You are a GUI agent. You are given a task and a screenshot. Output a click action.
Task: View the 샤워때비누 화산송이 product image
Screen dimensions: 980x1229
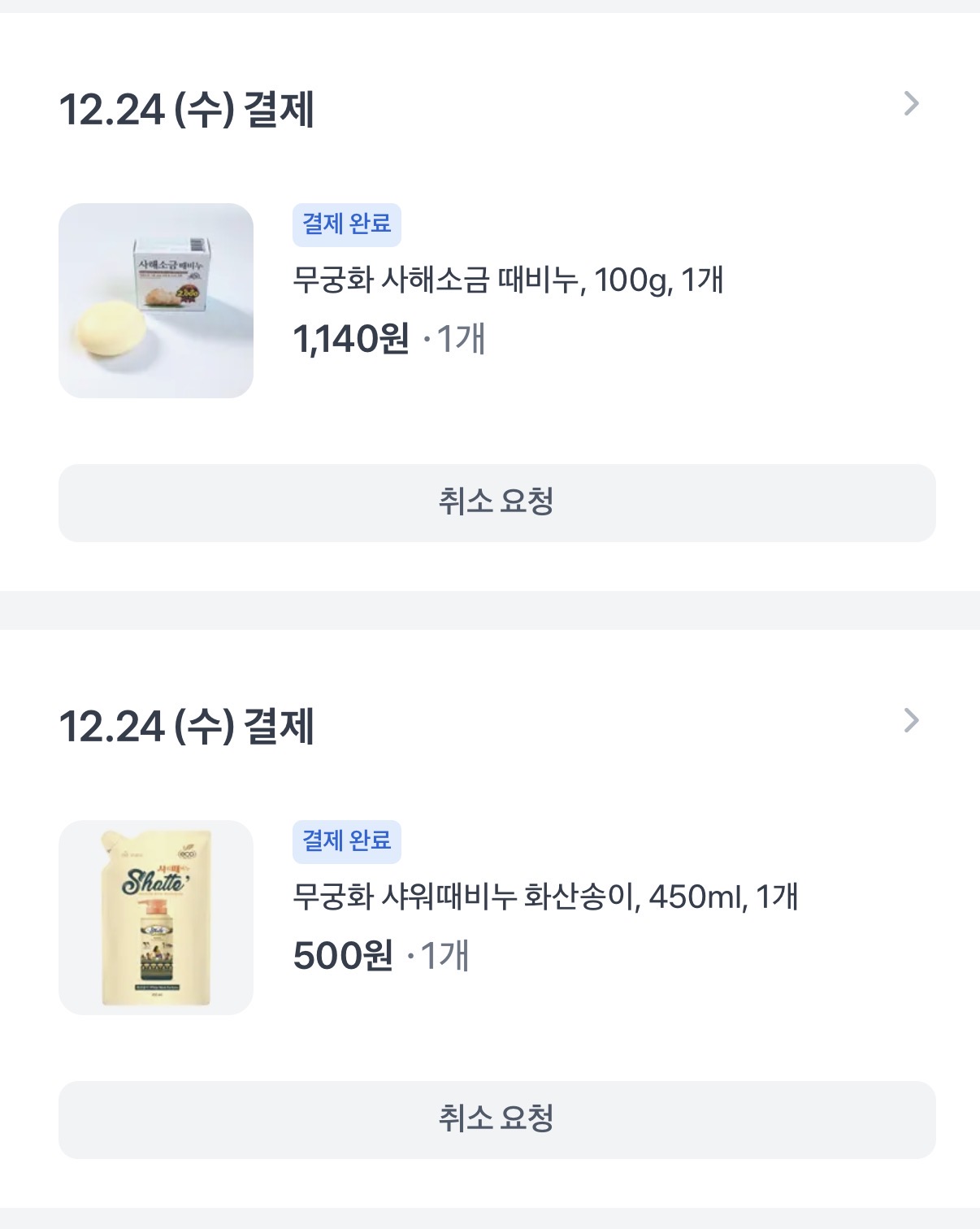[156, 918]
